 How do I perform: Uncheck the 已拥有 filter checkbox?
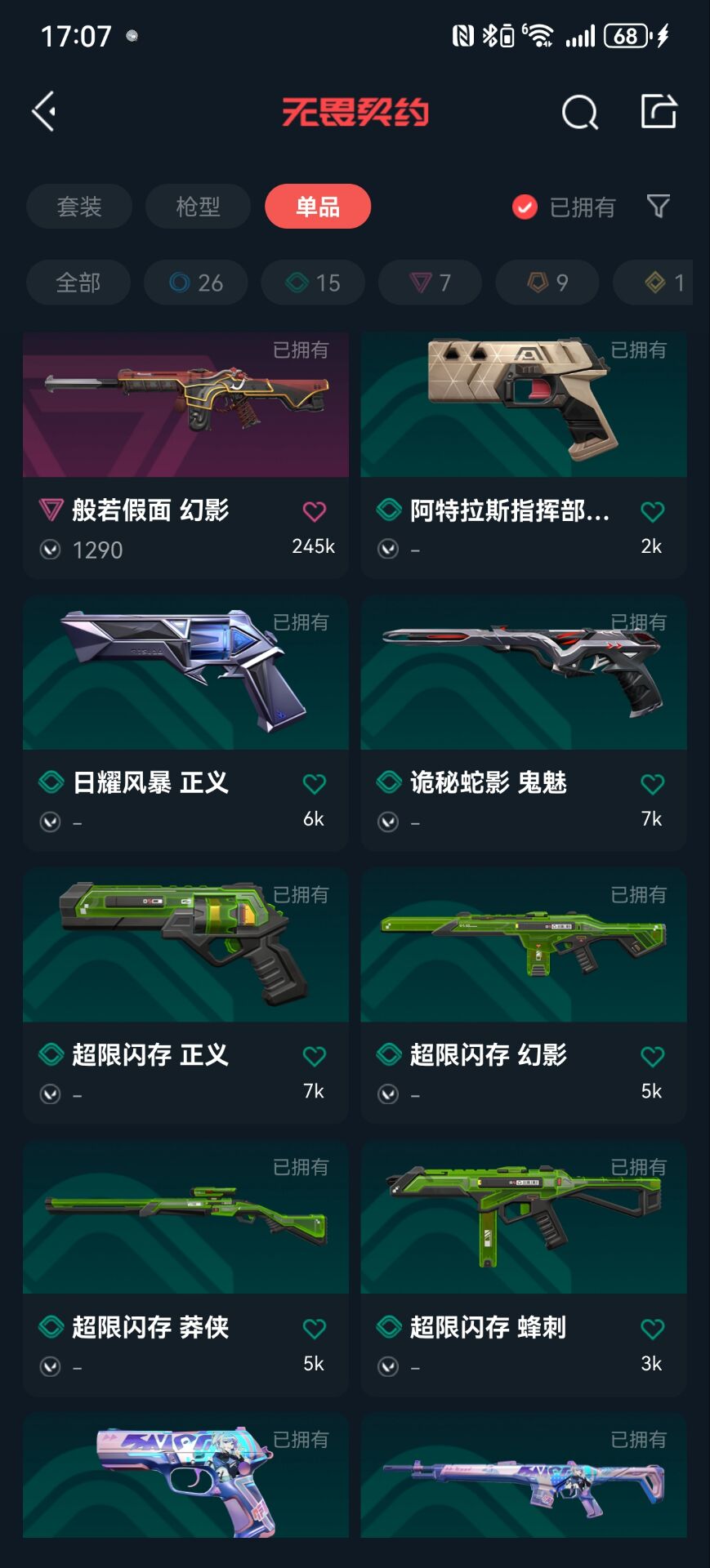(x=525, y=207)
